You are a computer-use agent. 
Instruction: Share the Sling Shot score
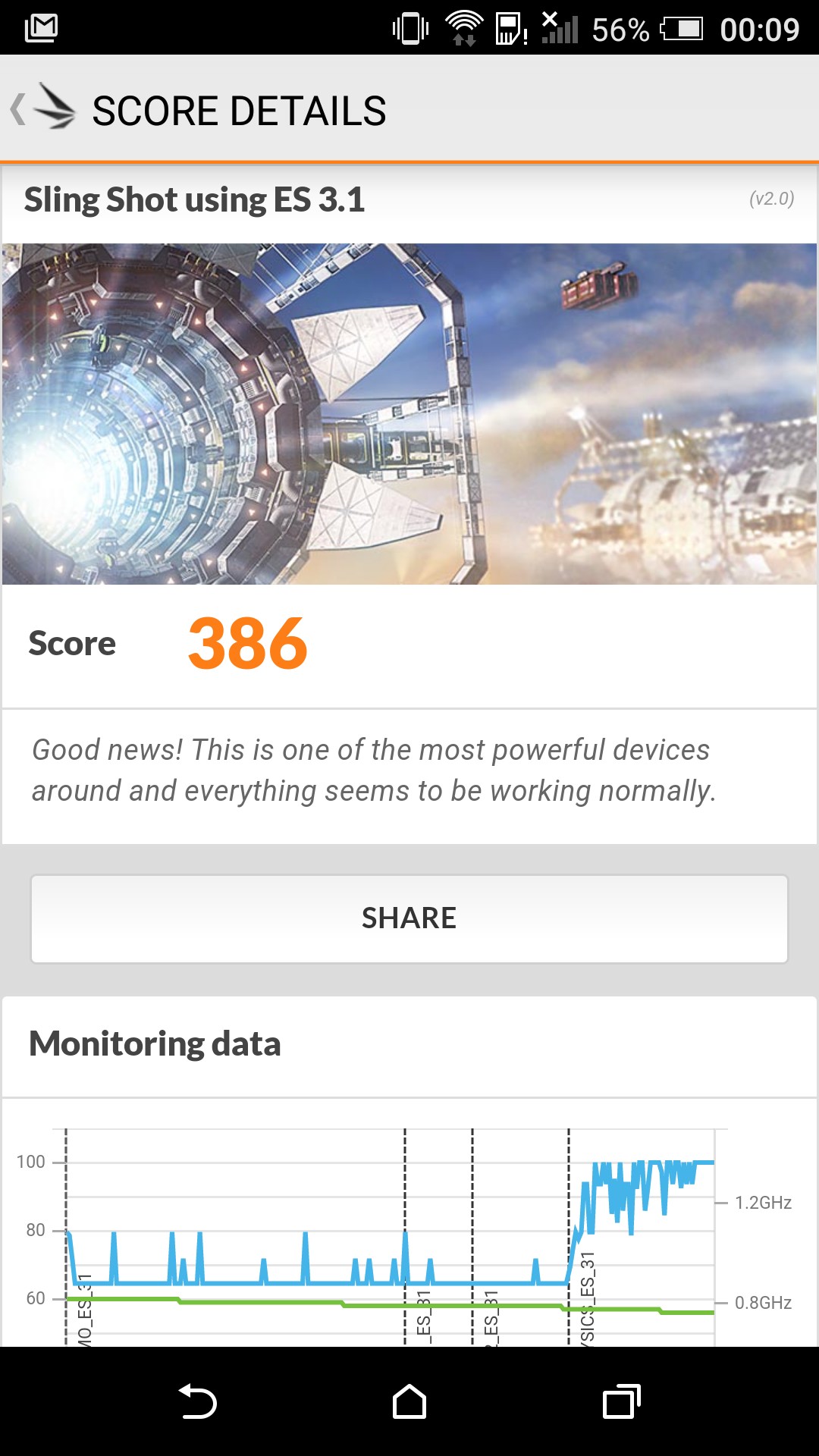(x=409, y=918)
